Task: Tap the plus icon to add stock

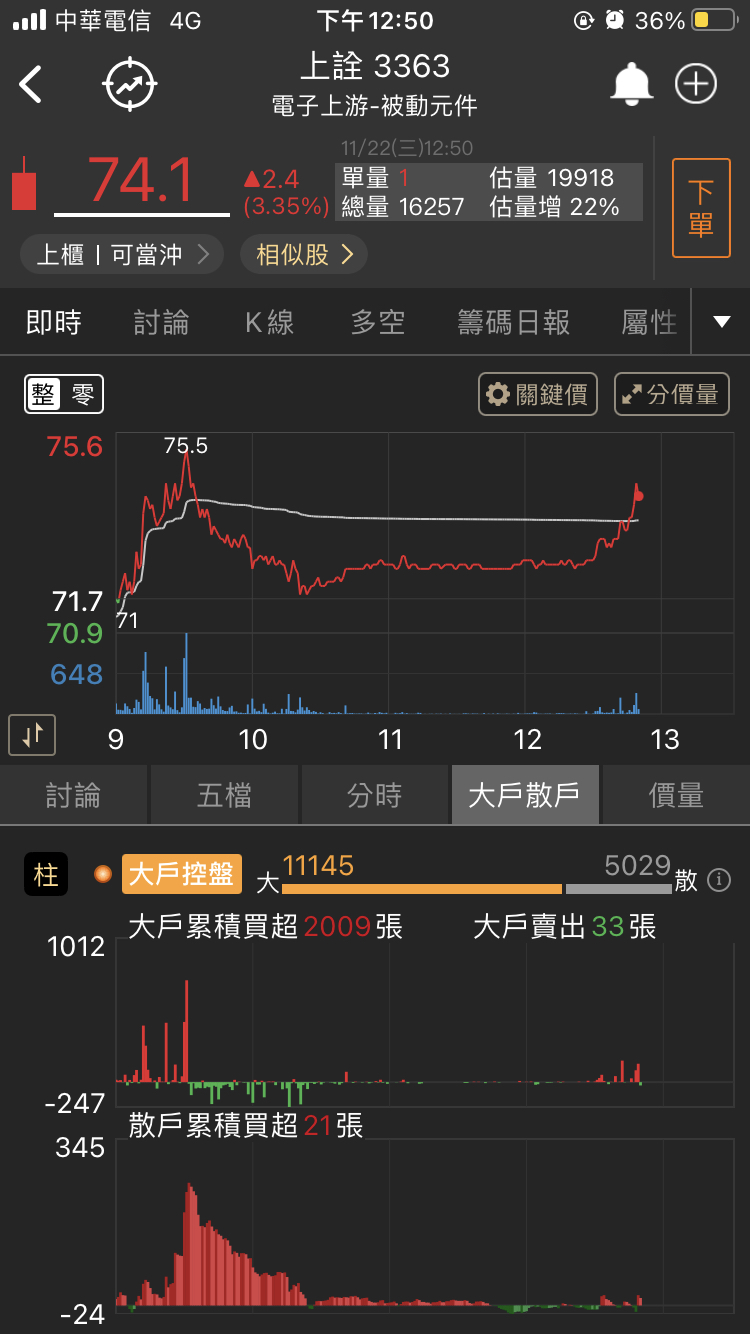Action: 696,84
